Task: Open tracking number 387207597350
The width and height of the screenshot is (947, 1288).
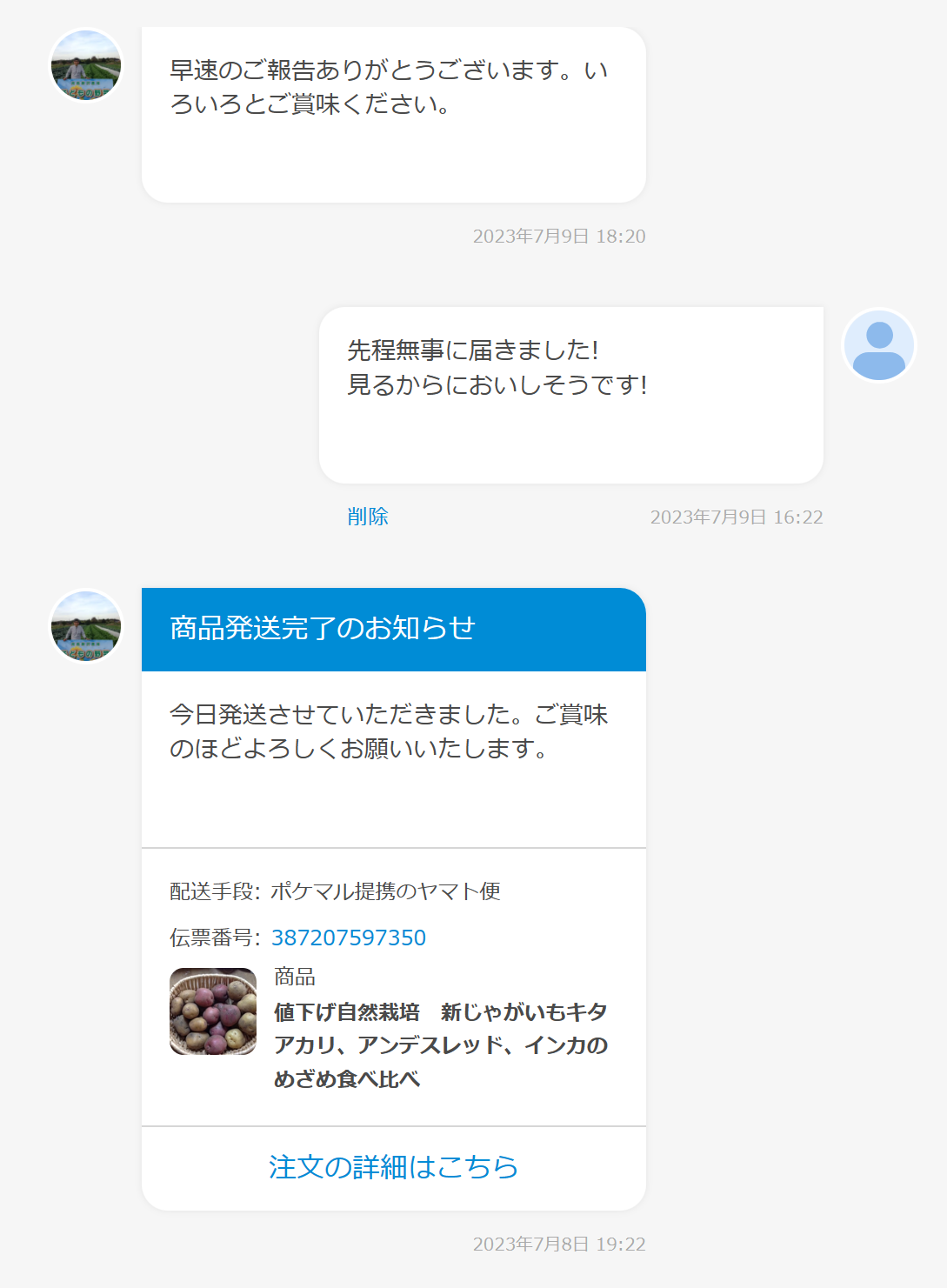Action: [x=349, y=938]
